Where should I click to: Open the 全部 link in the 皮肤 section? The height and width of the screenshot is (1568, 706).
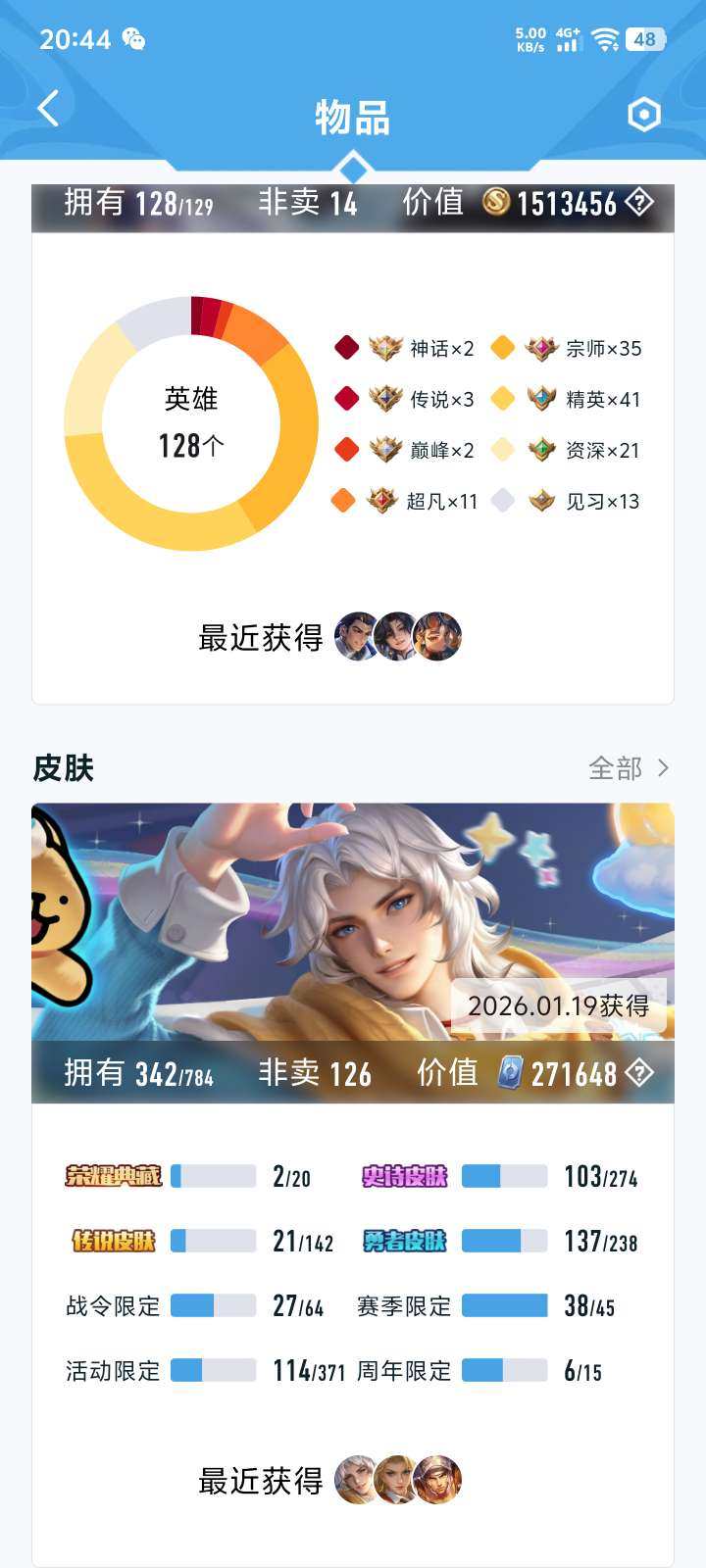[x=616, y=769]
